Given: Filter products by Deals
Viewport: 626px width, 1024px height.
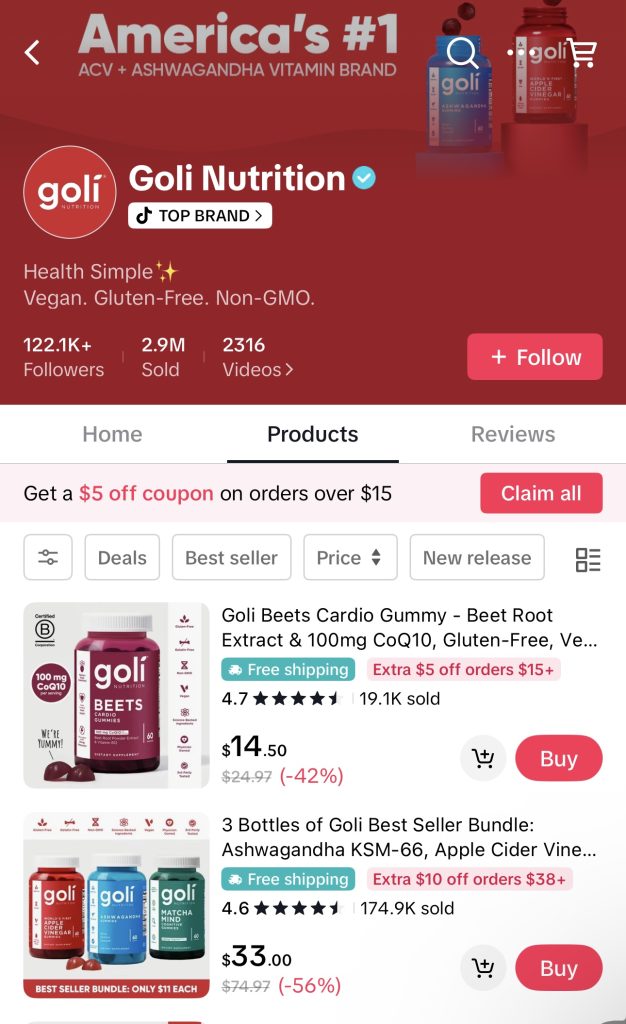Looking at the screenshot, I should pos(122,558).
